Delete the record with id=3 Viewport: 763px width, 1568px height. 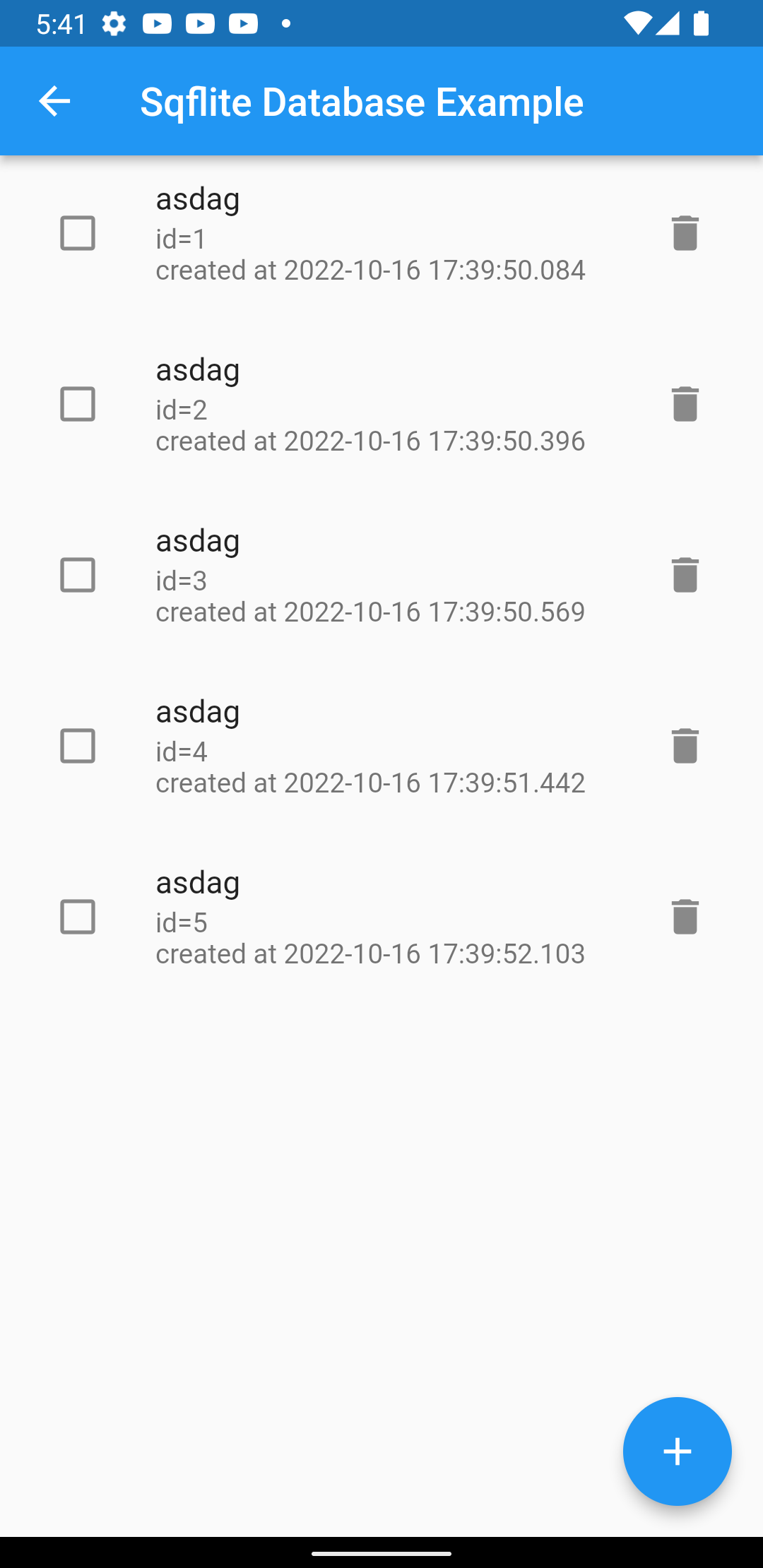(x=684, y=576)
